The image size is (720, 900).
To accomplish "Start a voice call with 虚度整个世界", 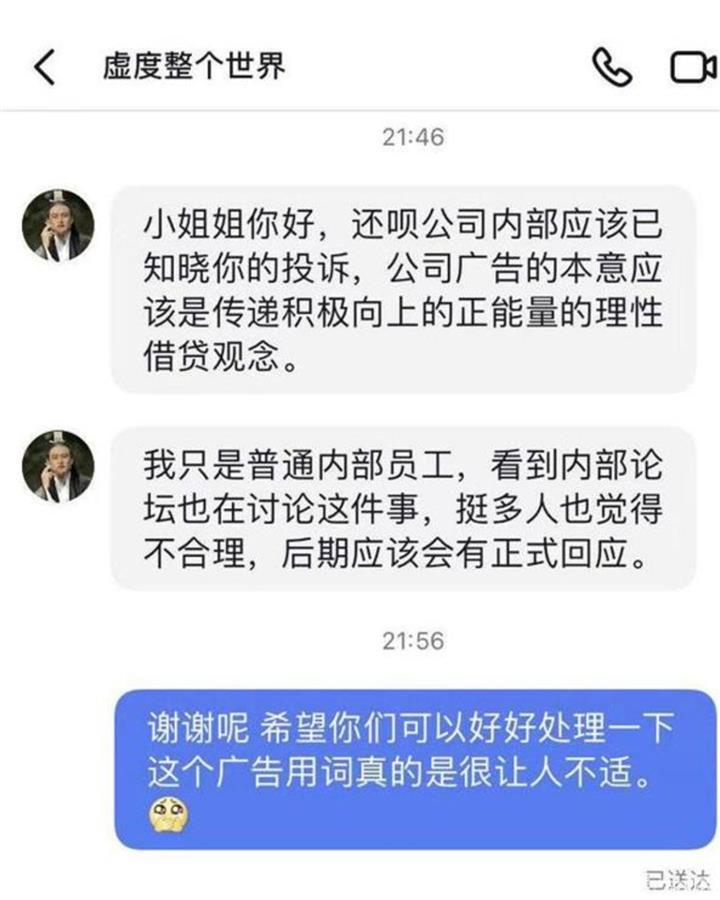I will (612, 67).
